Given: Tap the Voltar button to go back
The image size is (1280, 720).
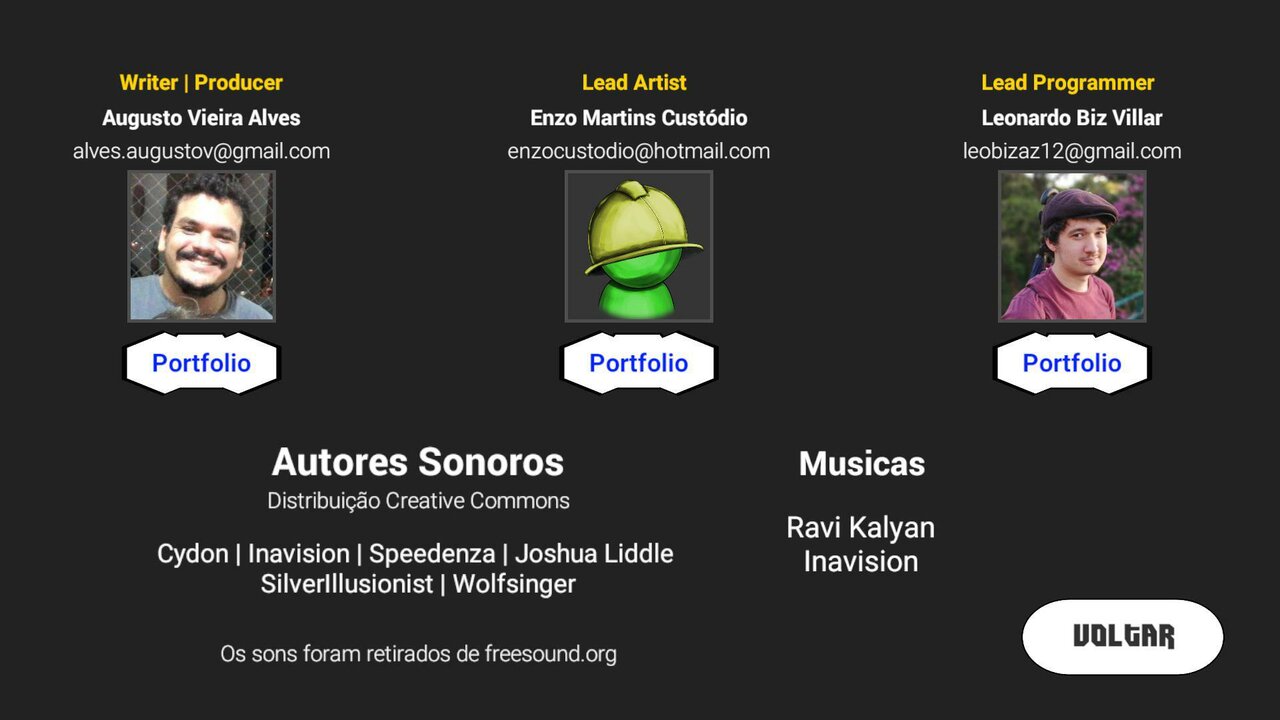Looking at the screenshot, I should (1122, 637).
